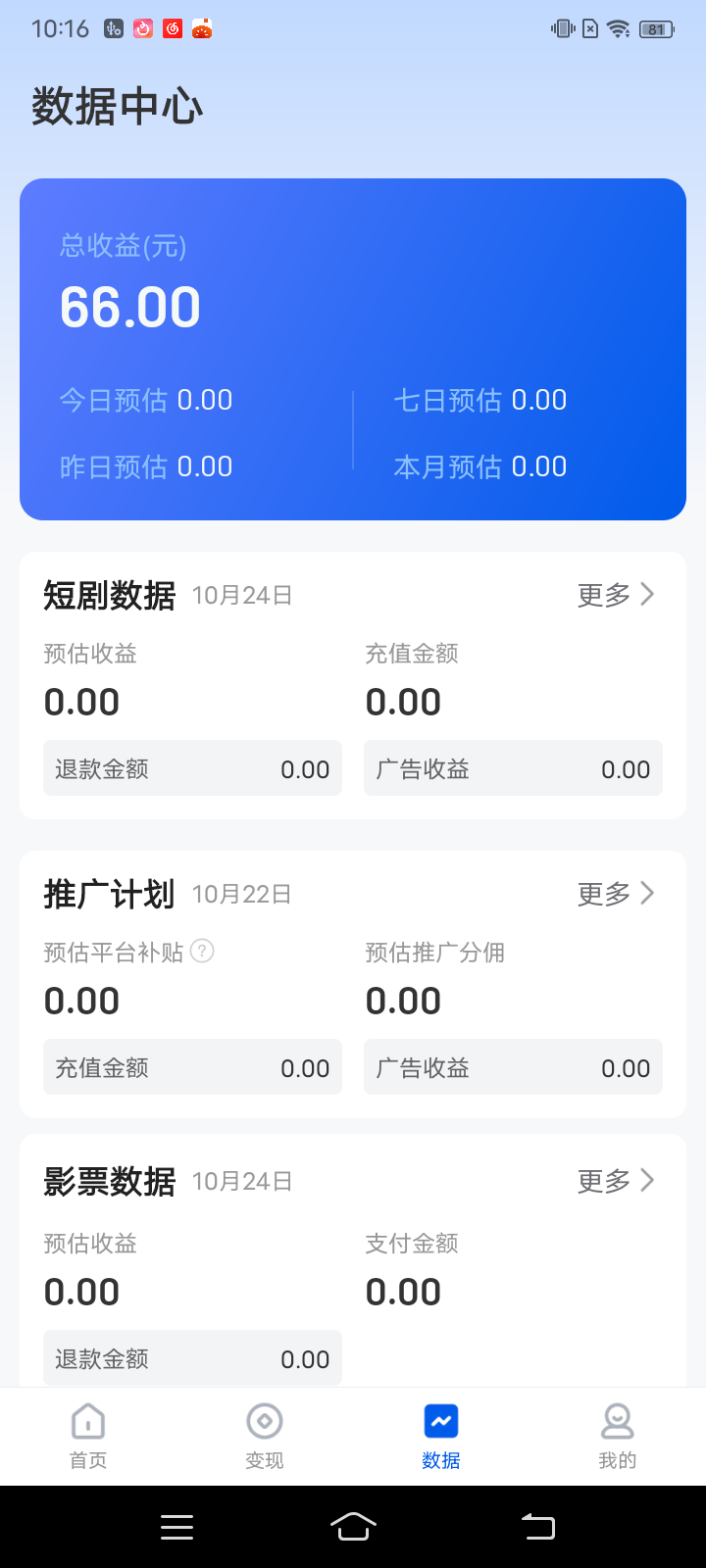This screenshot has width=706, height=1568.
Task: Switch to the 我的 tab label
Action: pyautogui.click(x=617, y=1460)
